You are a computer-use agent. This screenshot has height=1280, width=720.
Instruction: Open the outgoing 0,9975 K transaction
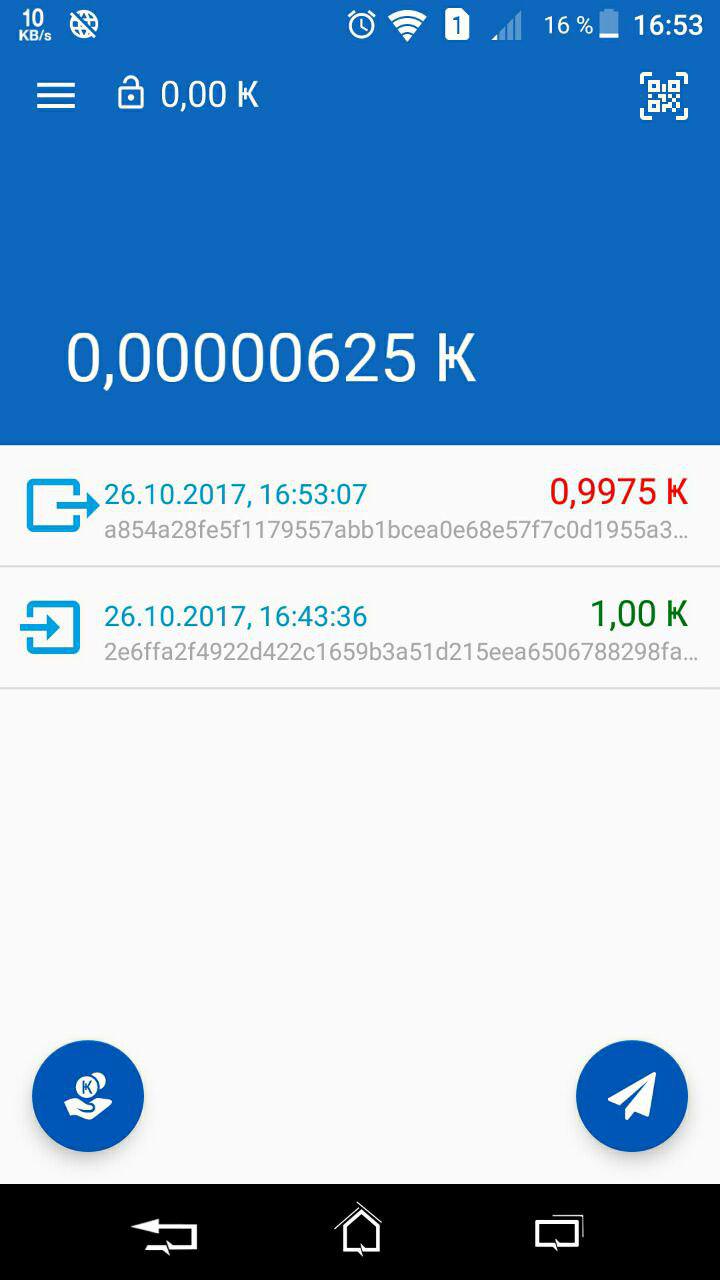(x=360, y=507)
